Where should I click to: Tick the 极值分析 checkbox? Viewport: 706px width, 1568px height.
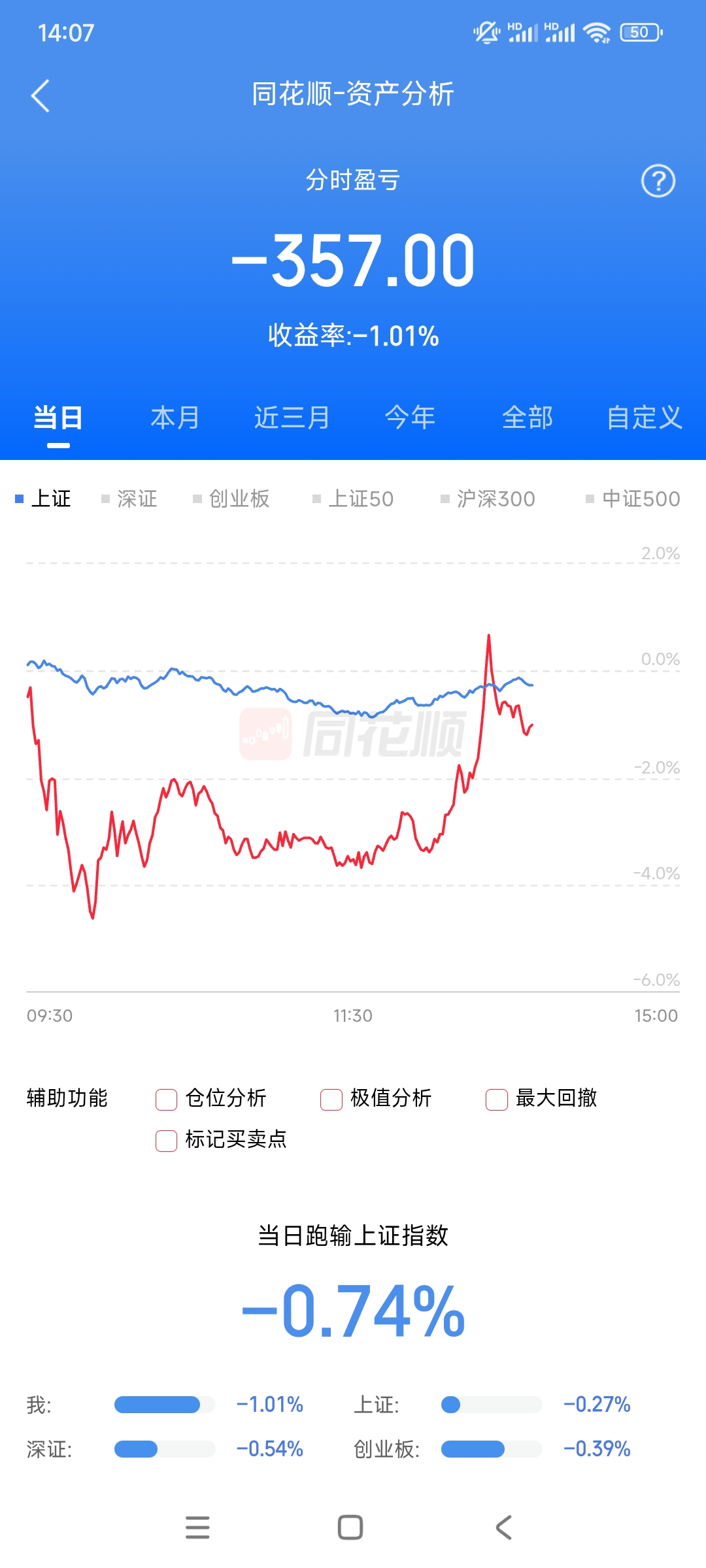[x=331, y=1100]
